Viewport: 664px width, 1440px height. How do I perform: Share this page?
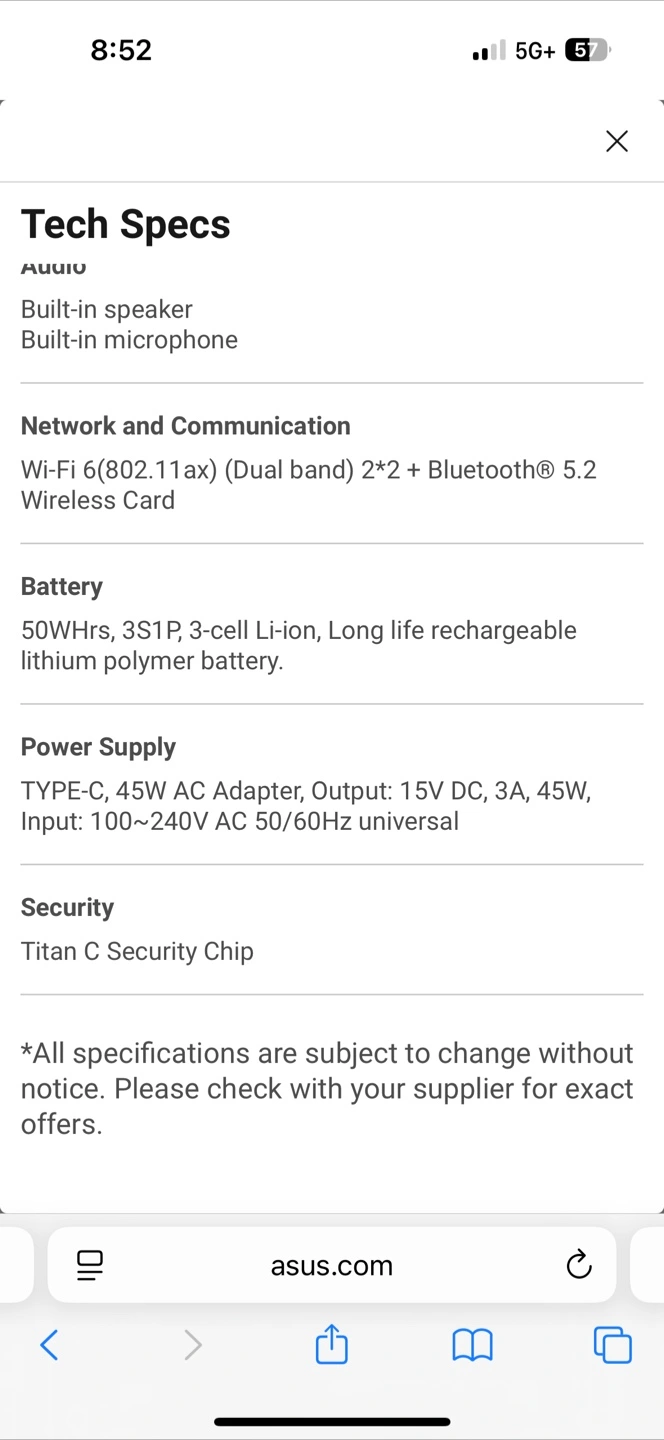(332, 1344)
